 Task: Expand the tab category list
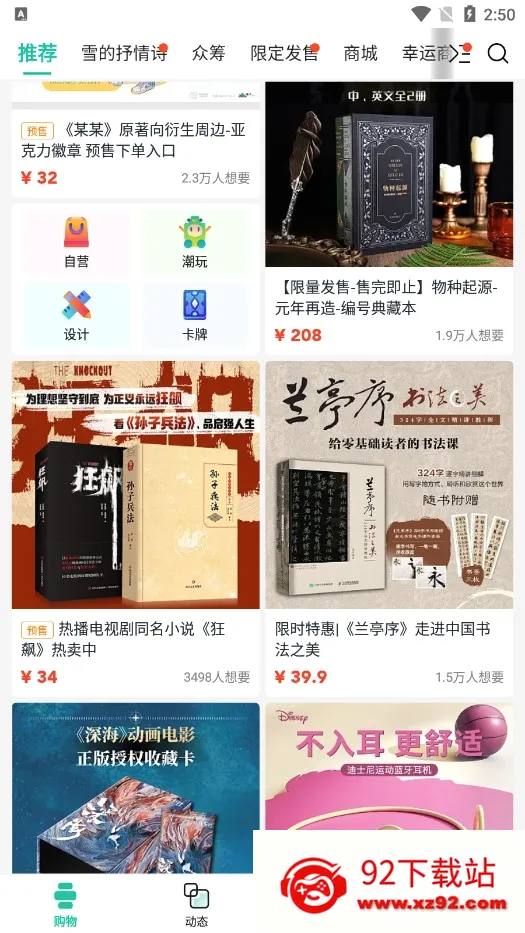pyautogui.click(x=460, y=54)
